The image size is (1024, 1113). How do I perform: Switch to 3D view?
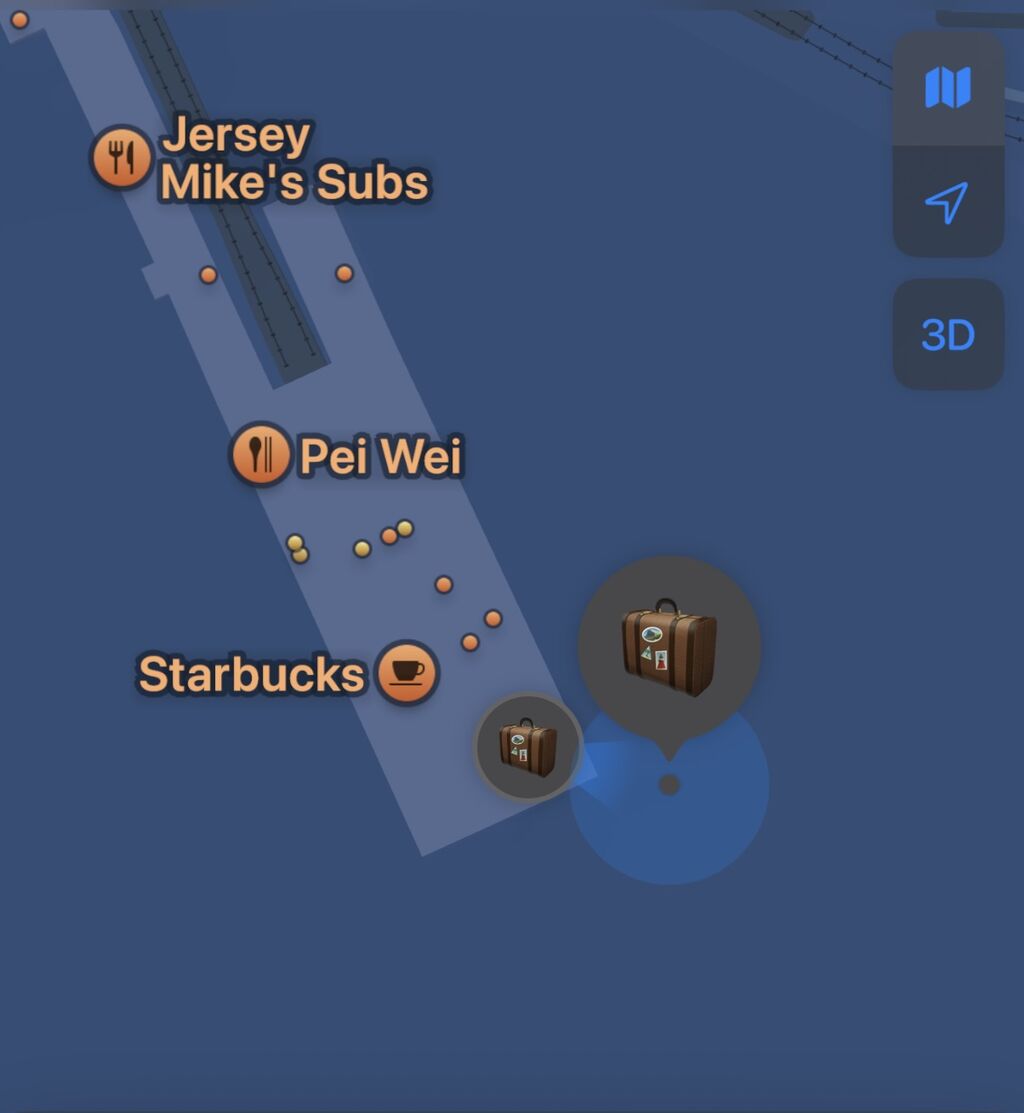(x=947, y=335)
